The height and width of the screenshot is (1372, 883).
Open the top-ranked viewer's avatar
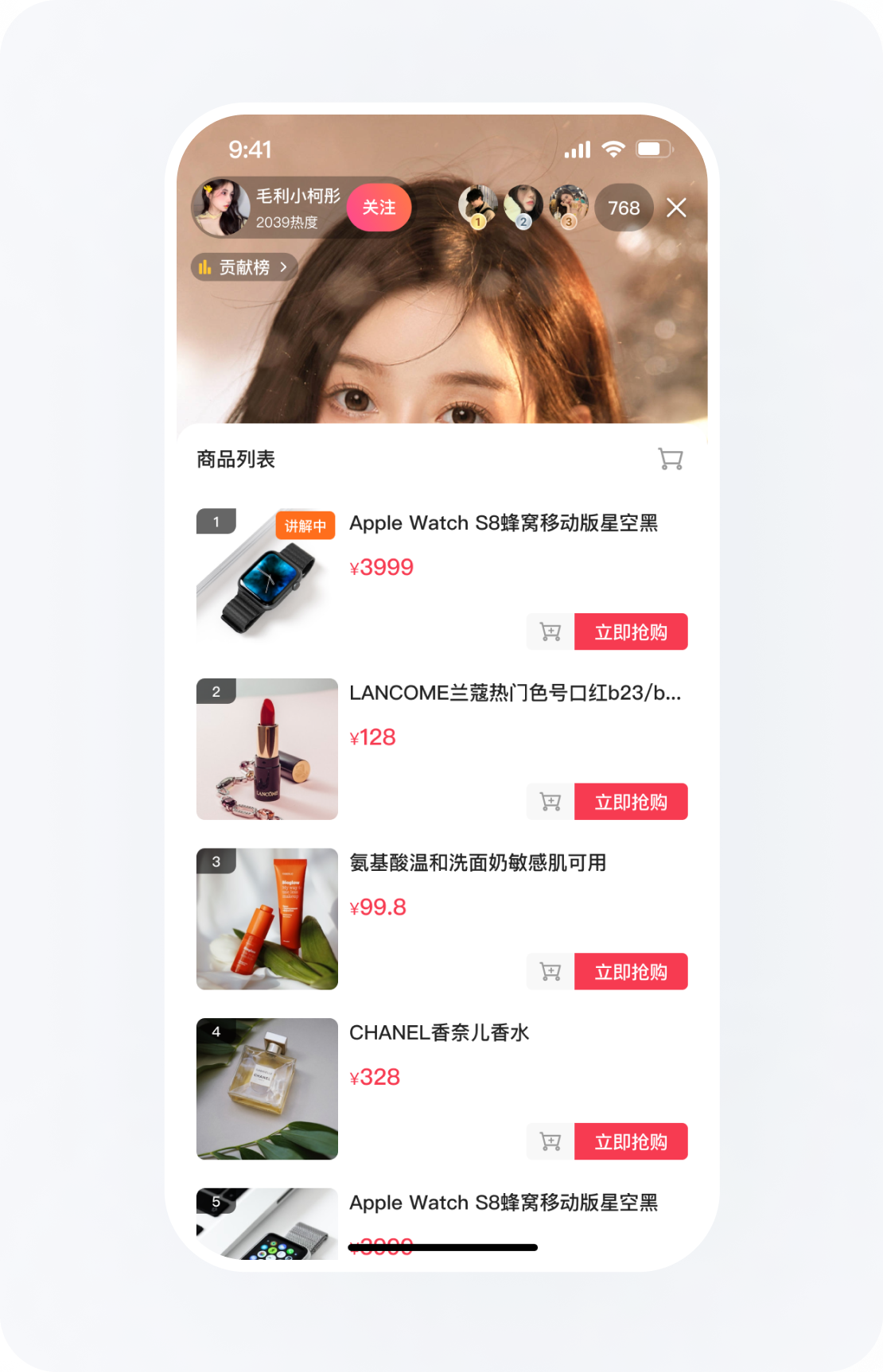(x=478, y=205)
